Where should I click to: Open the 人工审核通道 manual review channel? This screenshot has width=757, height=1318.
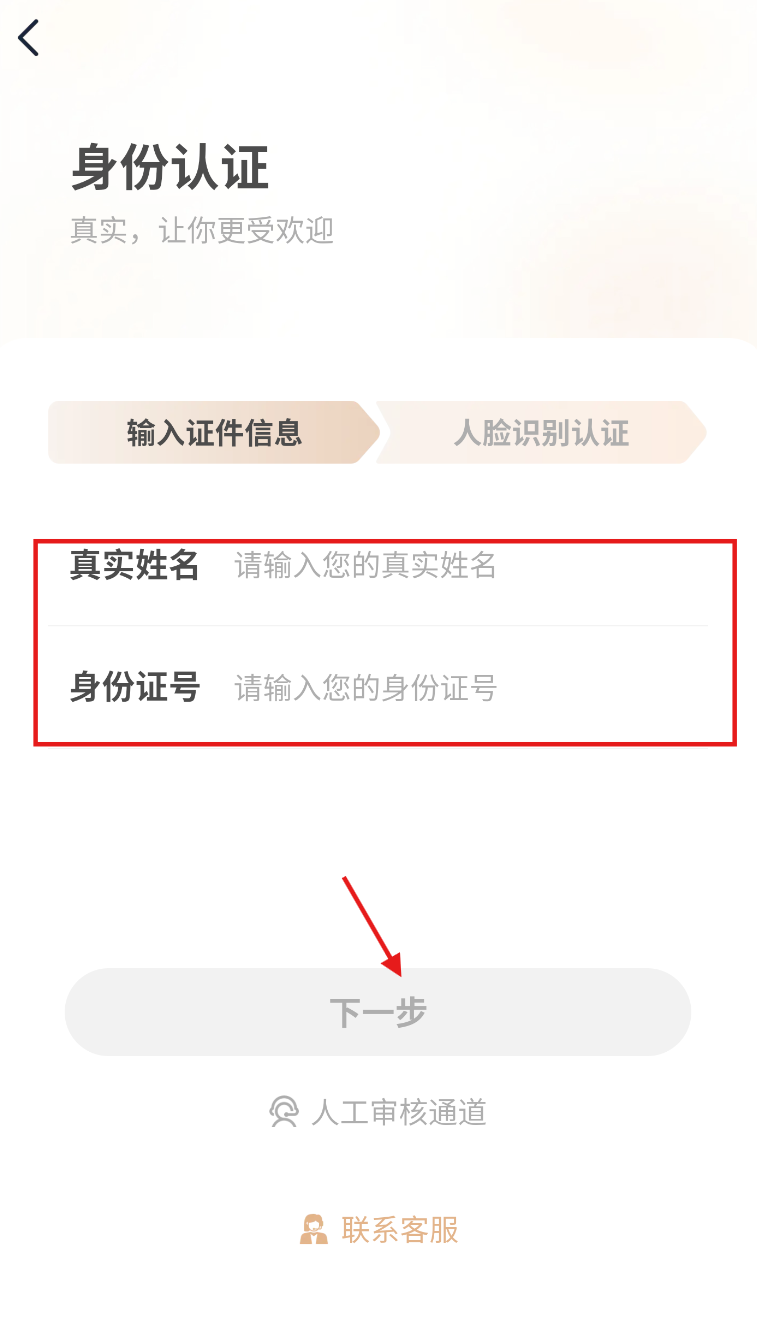pyautogui.click(x=378, y=1112)
